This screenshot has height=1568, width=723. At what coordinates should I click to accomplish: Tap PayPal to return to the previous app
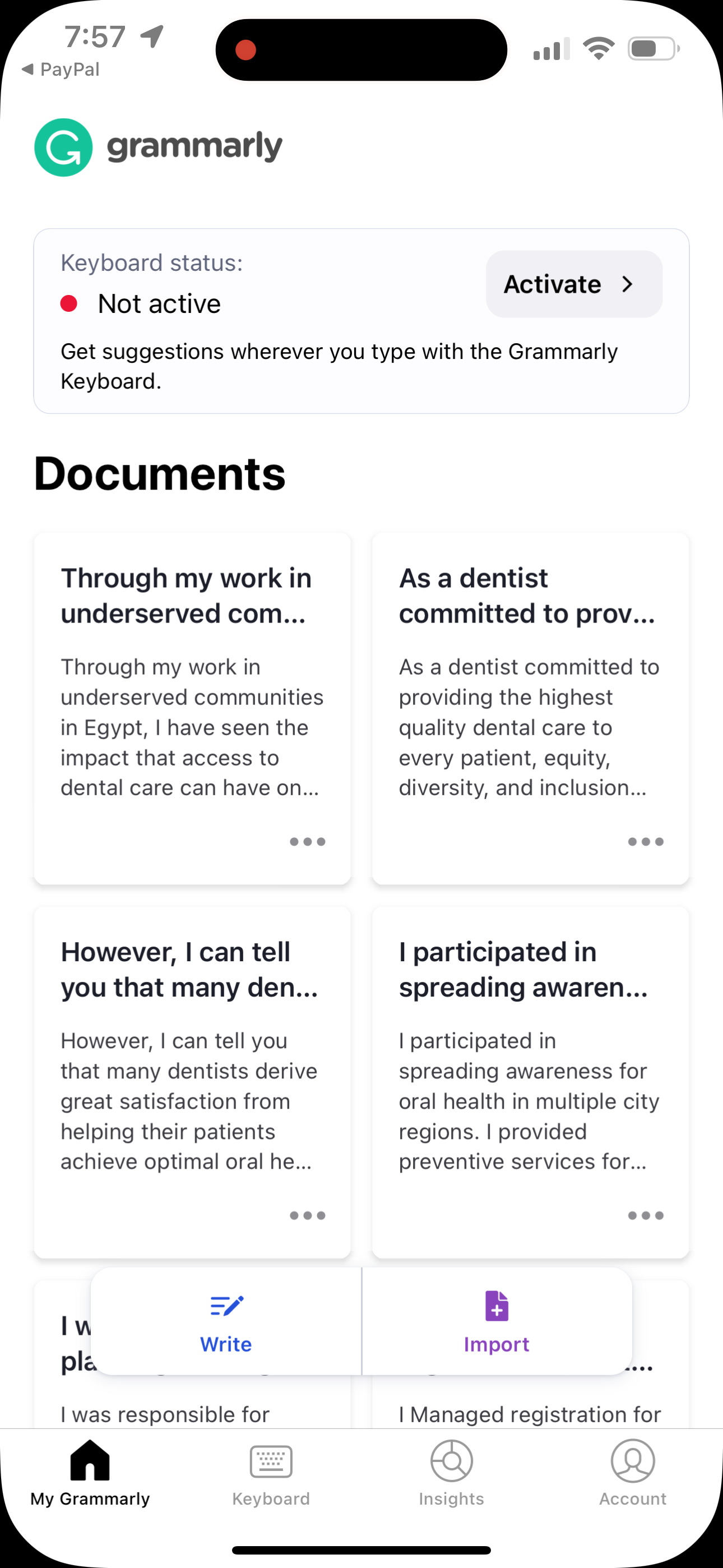[x=59, y=69]
